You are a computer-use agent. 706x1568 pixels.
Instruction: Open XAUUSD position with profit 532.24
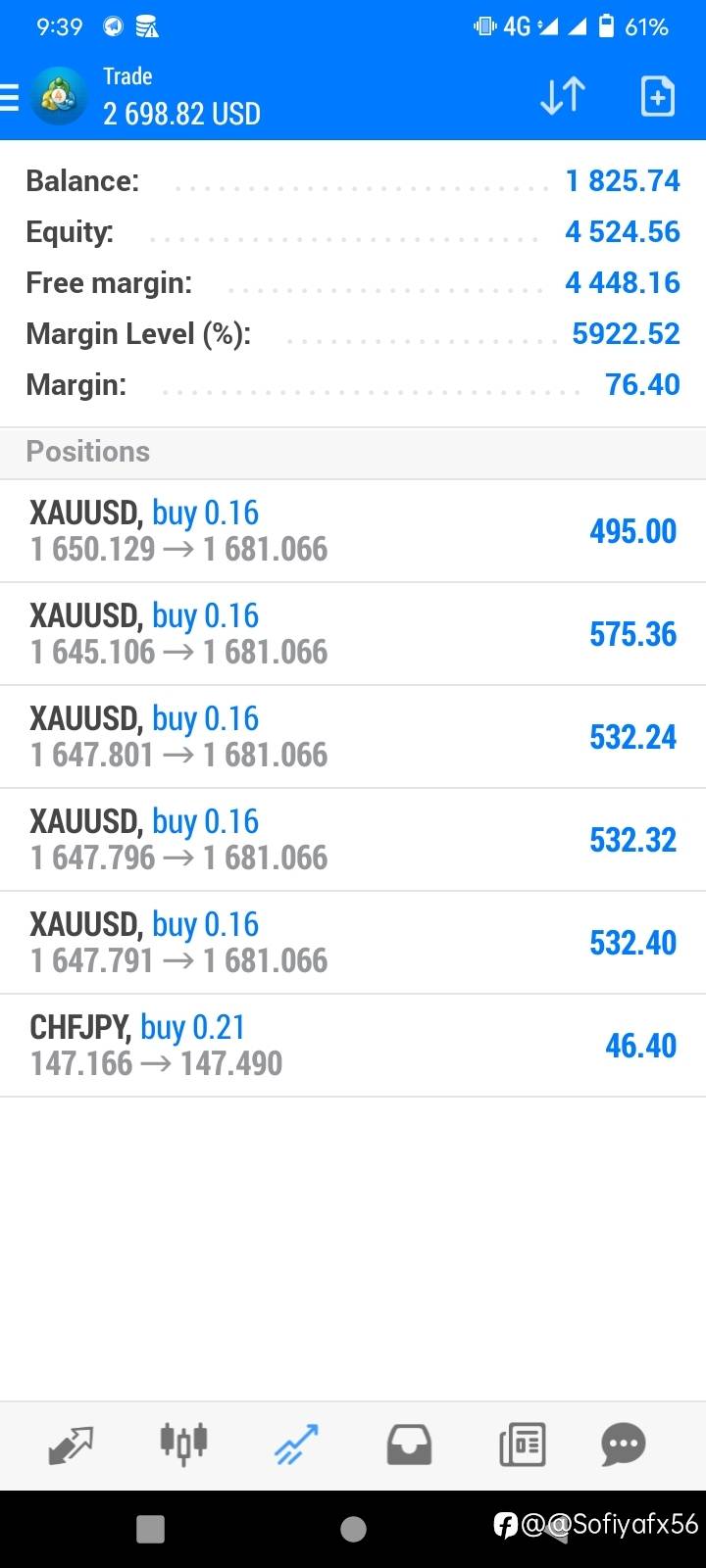(353, 737)
